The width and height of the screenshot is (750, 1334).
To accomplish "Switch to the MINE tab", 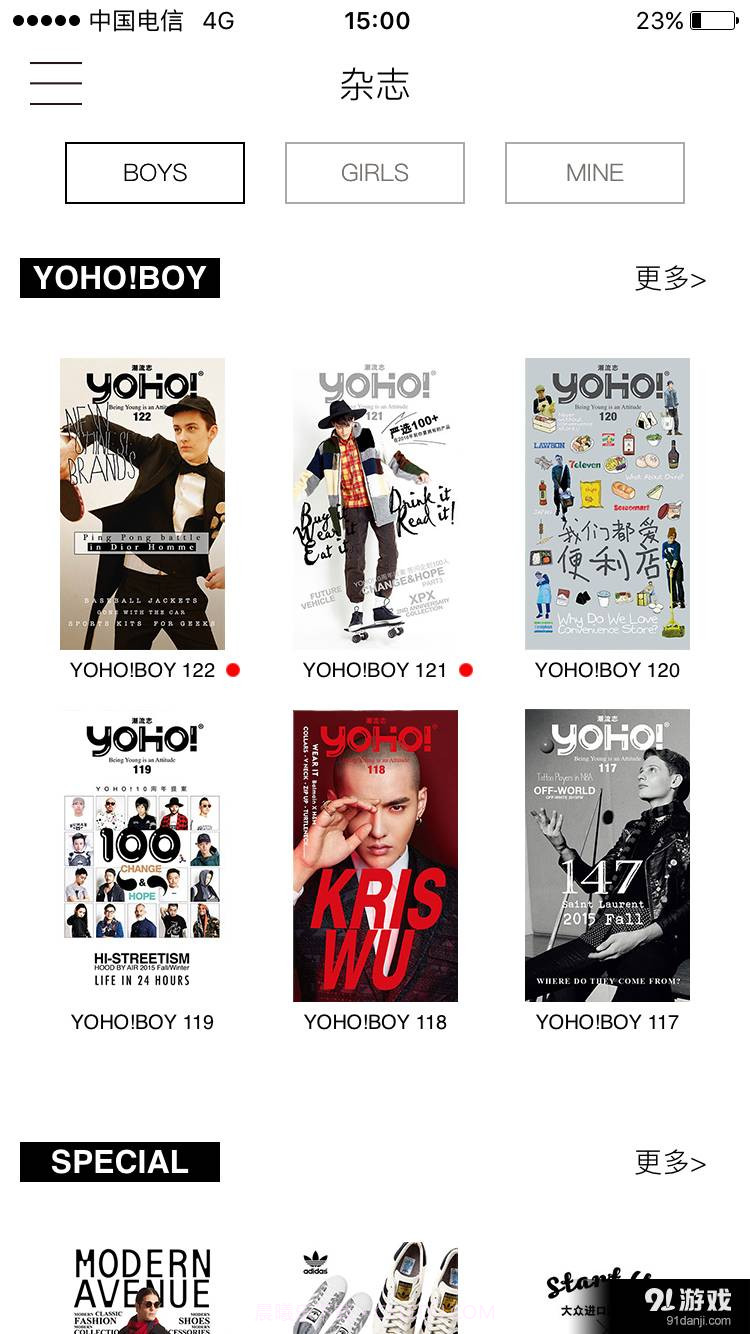I will click(x=593, y=172).
